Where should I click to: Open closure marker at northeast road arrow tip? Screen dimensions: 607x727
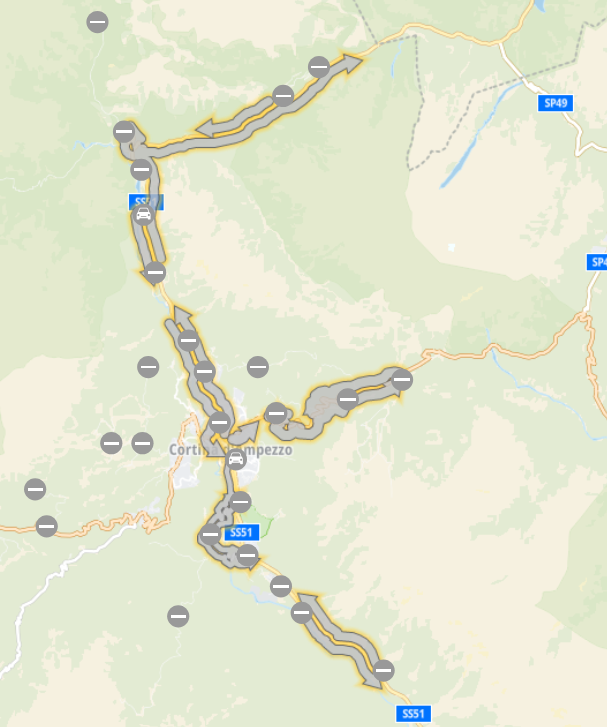[319, 67]
